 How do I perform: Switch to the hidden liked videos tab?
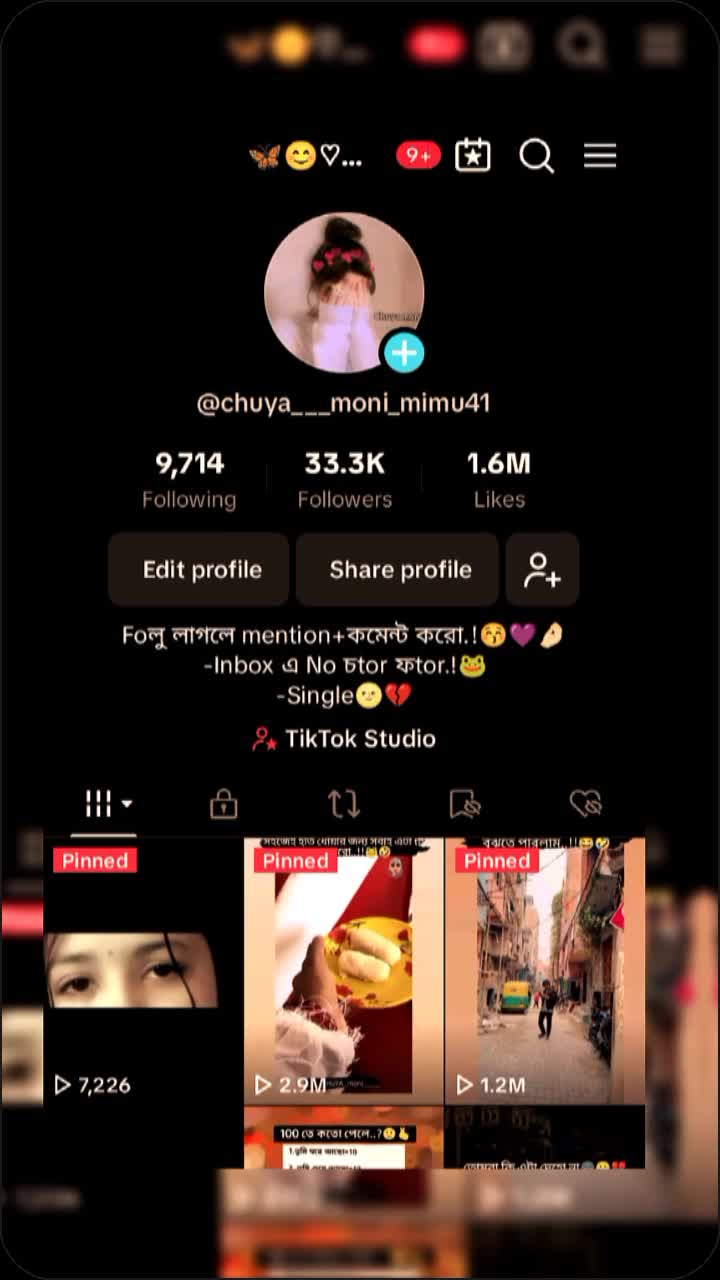(x=585, y=804)
